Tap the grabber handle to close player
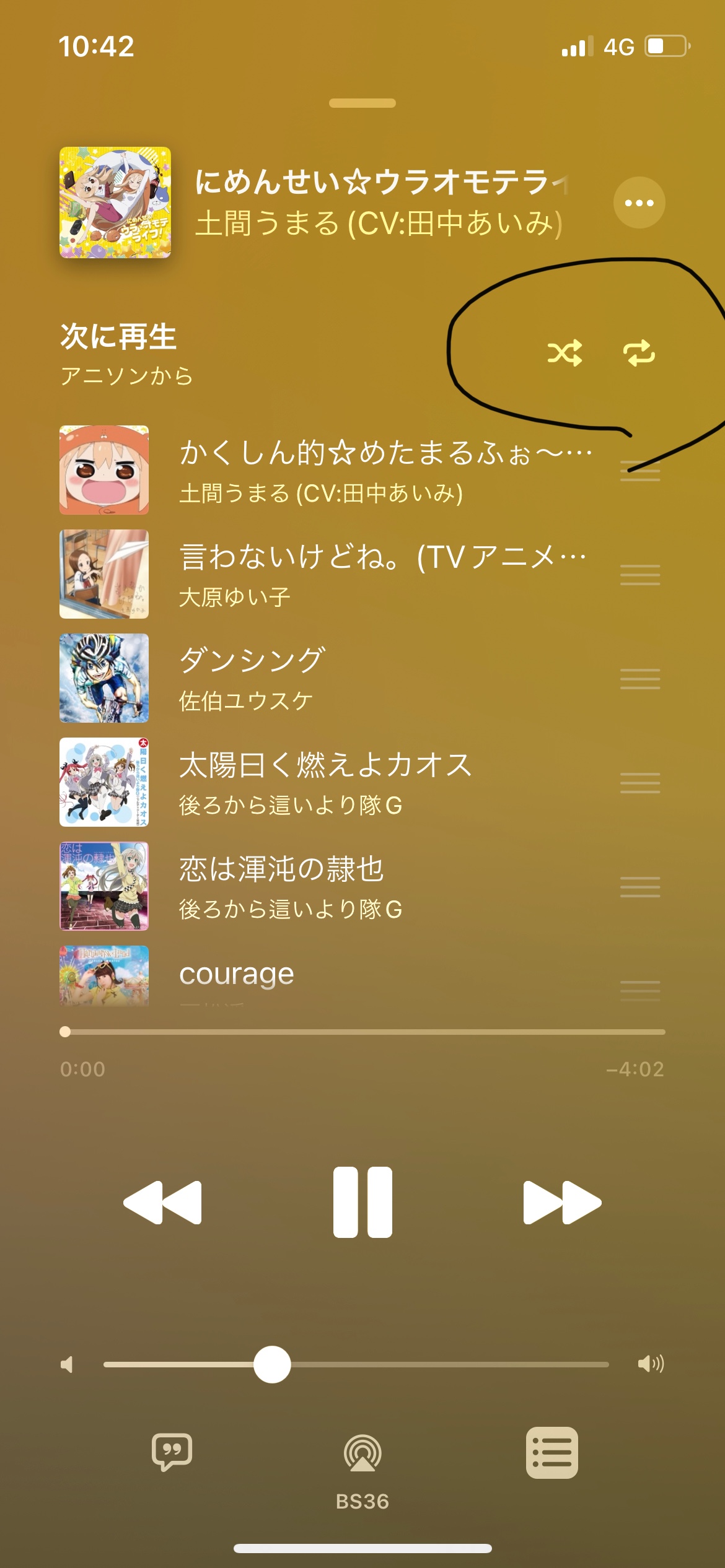 tap(362, 103)
